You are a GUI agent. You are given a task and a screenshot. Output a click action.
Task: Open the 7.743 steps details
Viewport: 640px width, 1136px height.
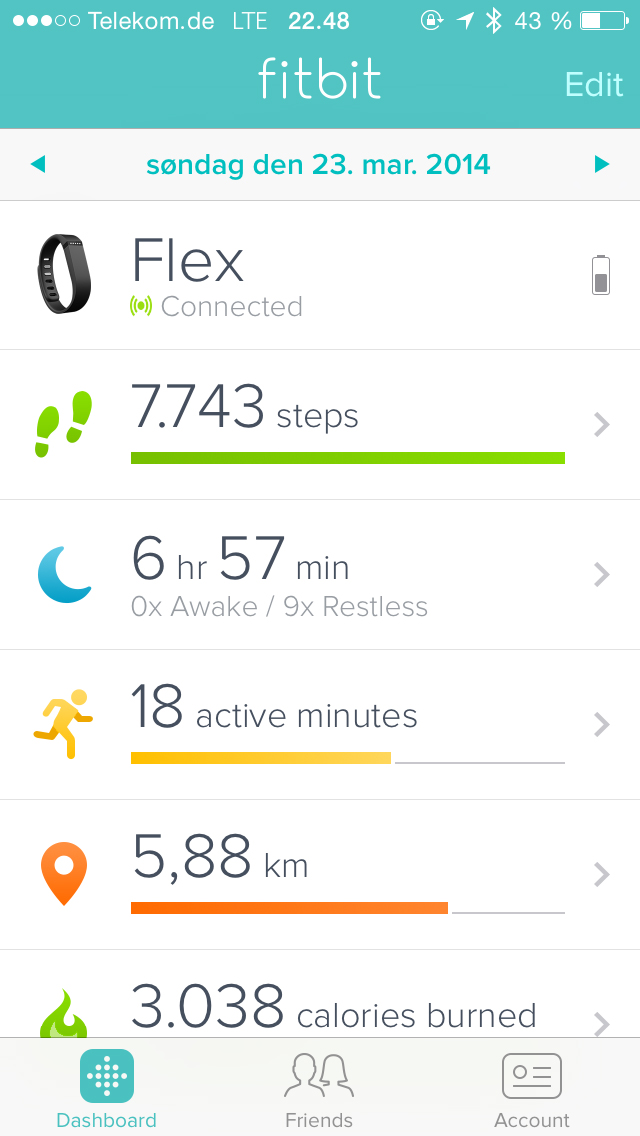click(320, 425)
